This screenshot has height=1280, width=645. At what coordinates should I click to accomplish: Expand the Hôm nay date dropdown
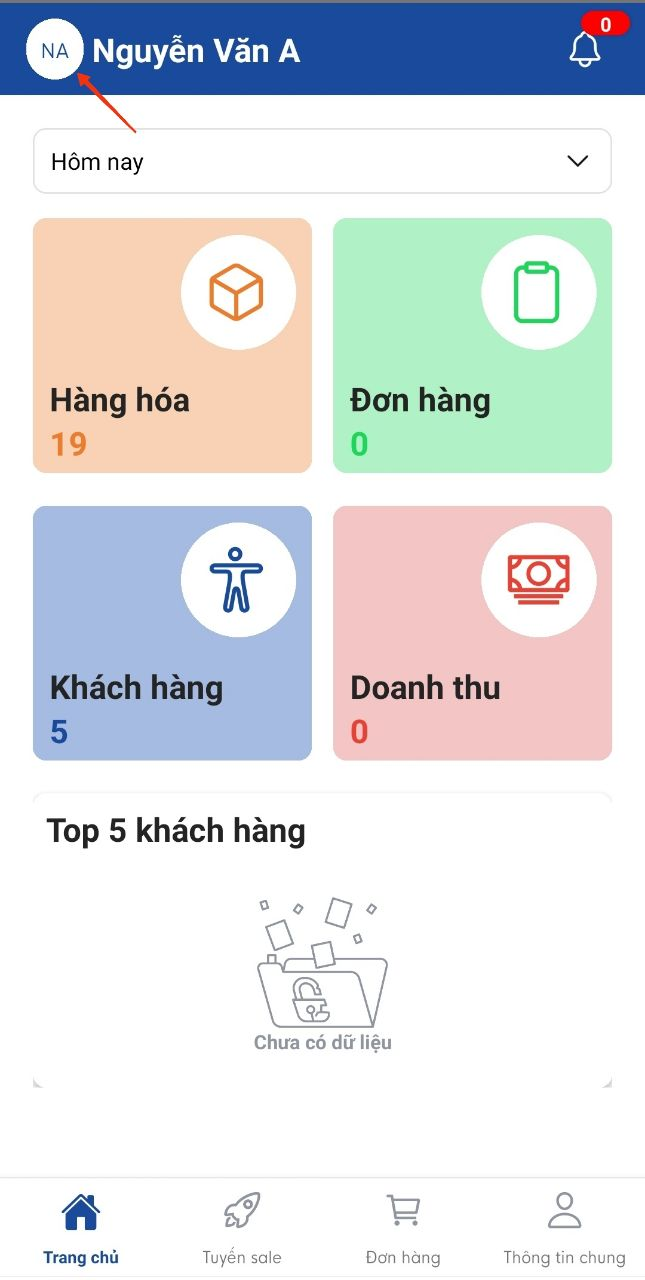(x=322, y=161)
